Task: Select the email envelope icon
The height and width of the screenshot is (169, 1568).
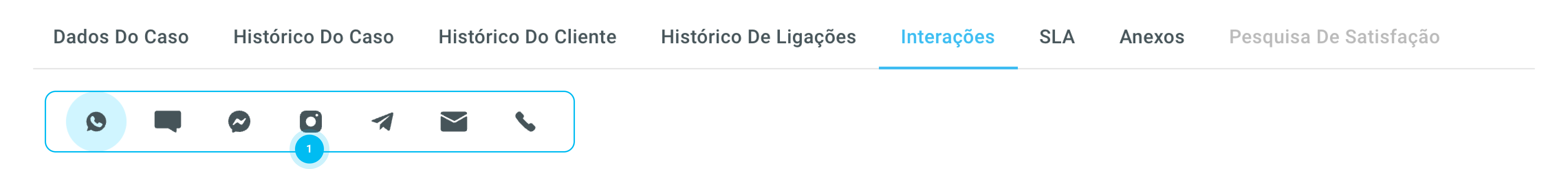Action: (x=454, y=122)
